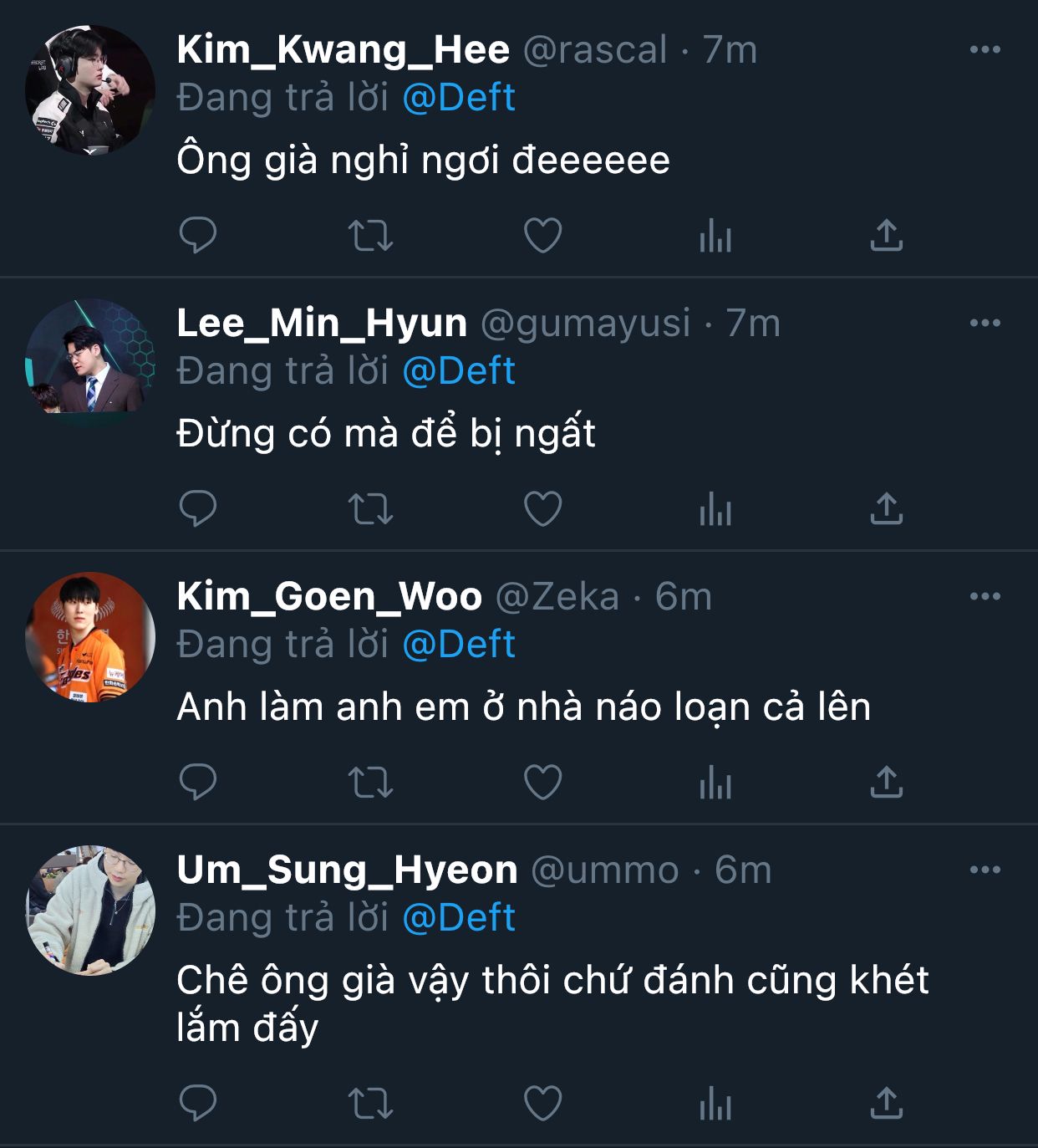
Task: Open Kim_Kwang_Hee's profile picture
Action: pos(90,90)
